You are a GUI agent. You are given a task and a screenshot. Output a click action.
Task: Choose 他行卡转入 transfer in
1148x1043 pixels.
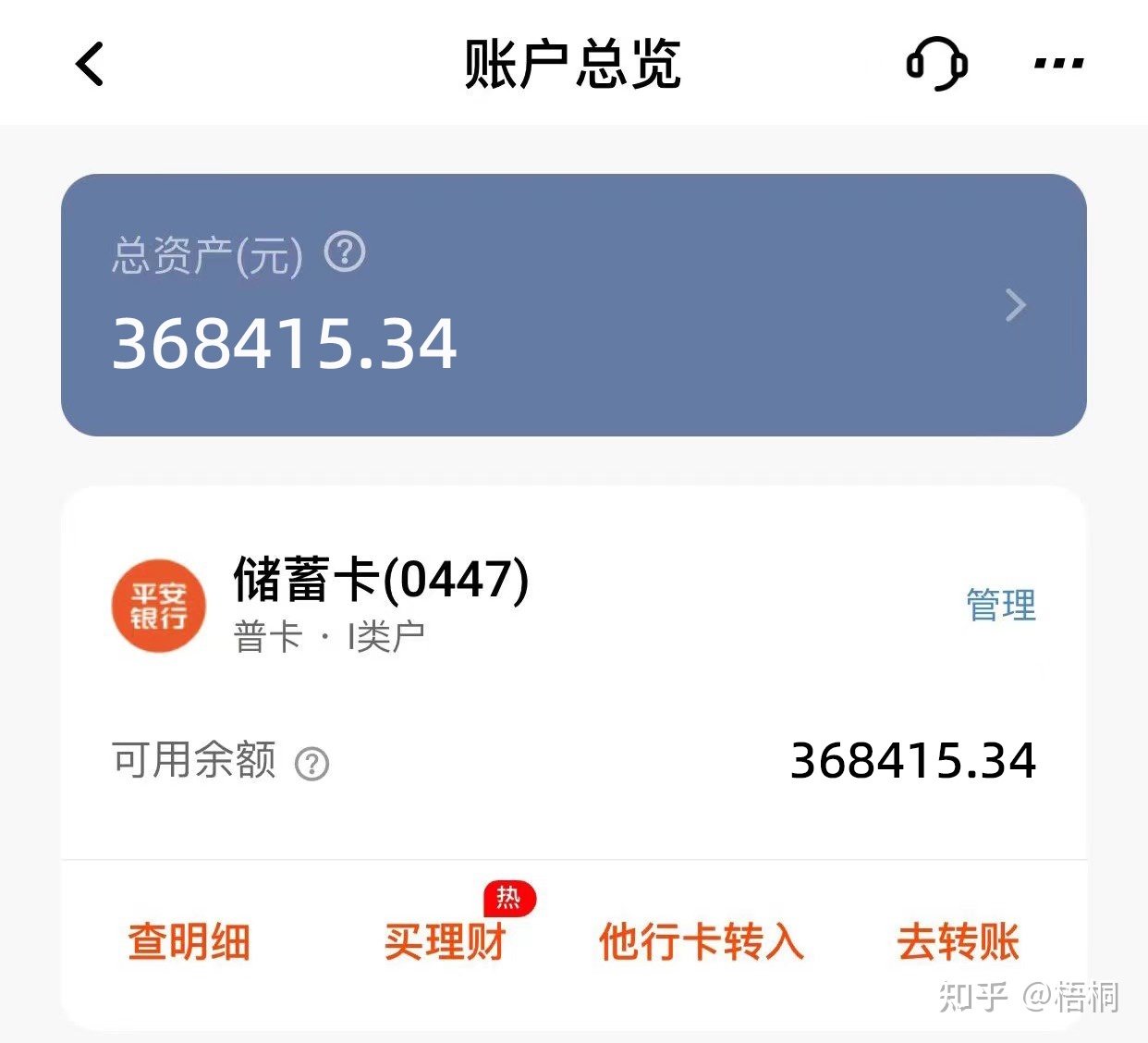(702, 942)
